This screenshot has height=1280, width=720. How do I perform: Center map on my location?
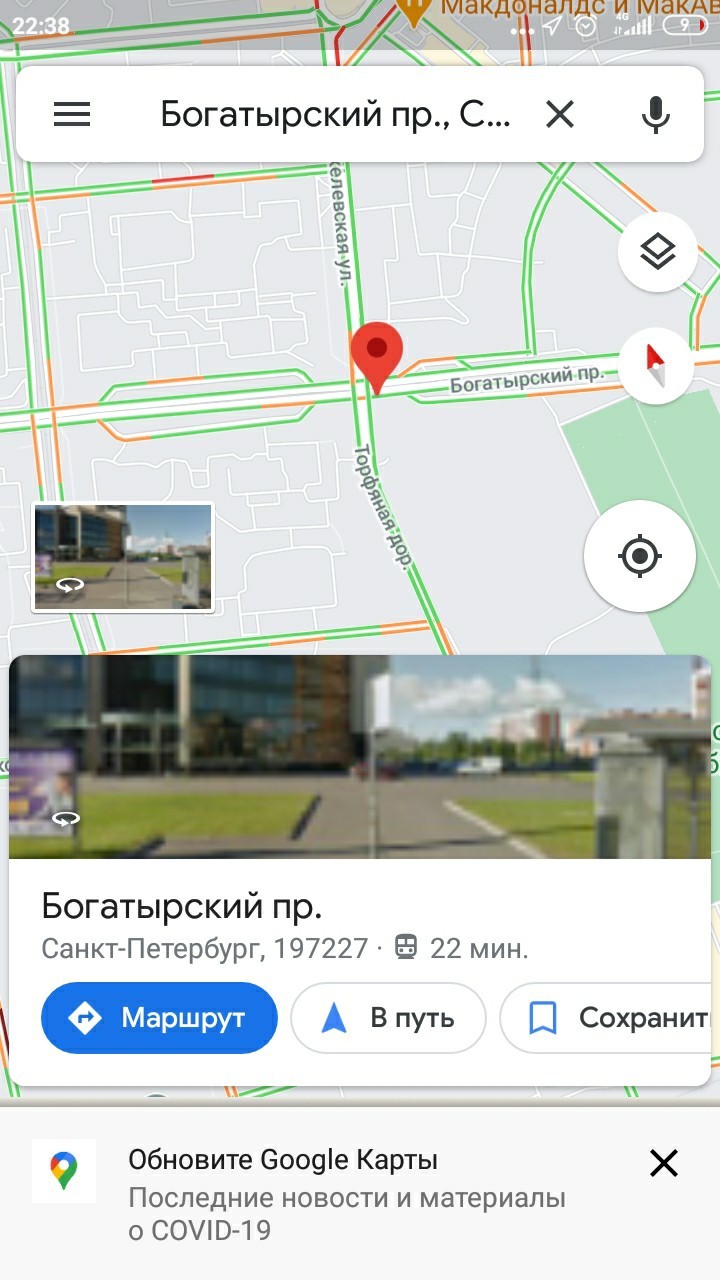click(x=640, y=555)
